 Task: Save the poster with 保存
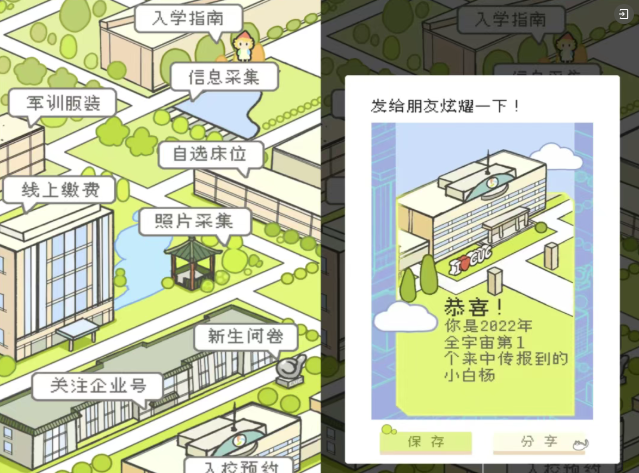(x=426, y=441)
